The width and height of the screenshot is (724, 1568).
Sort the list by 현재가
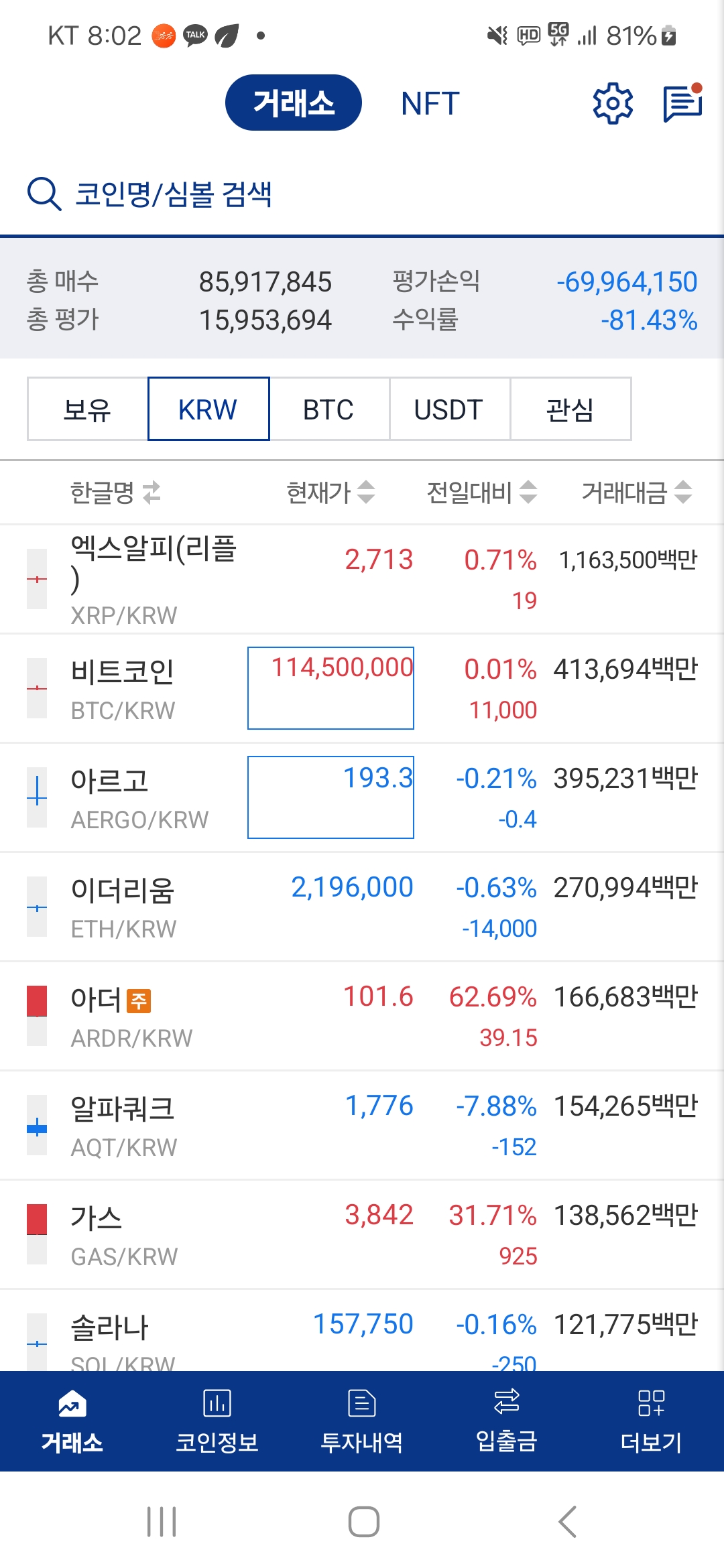click(x=330, y=493)
